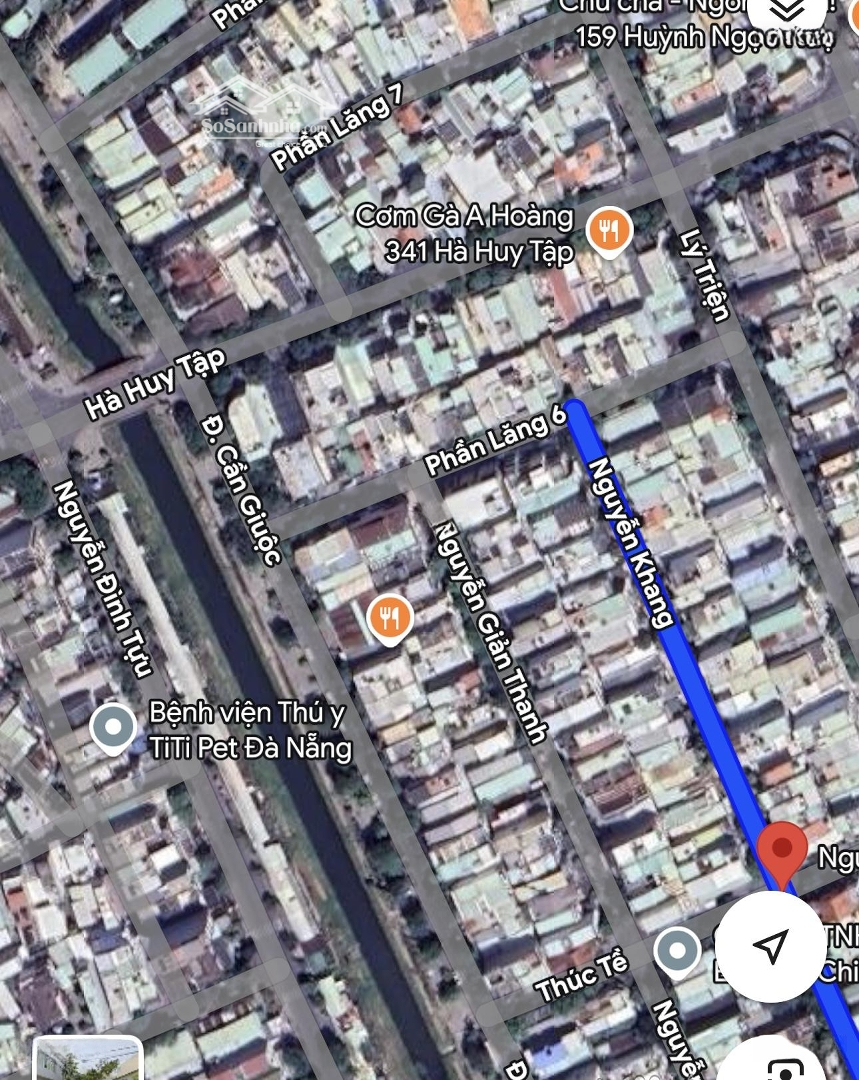Open the map layers button
The image size is (859, 1080).
click(x=787, y=12)
